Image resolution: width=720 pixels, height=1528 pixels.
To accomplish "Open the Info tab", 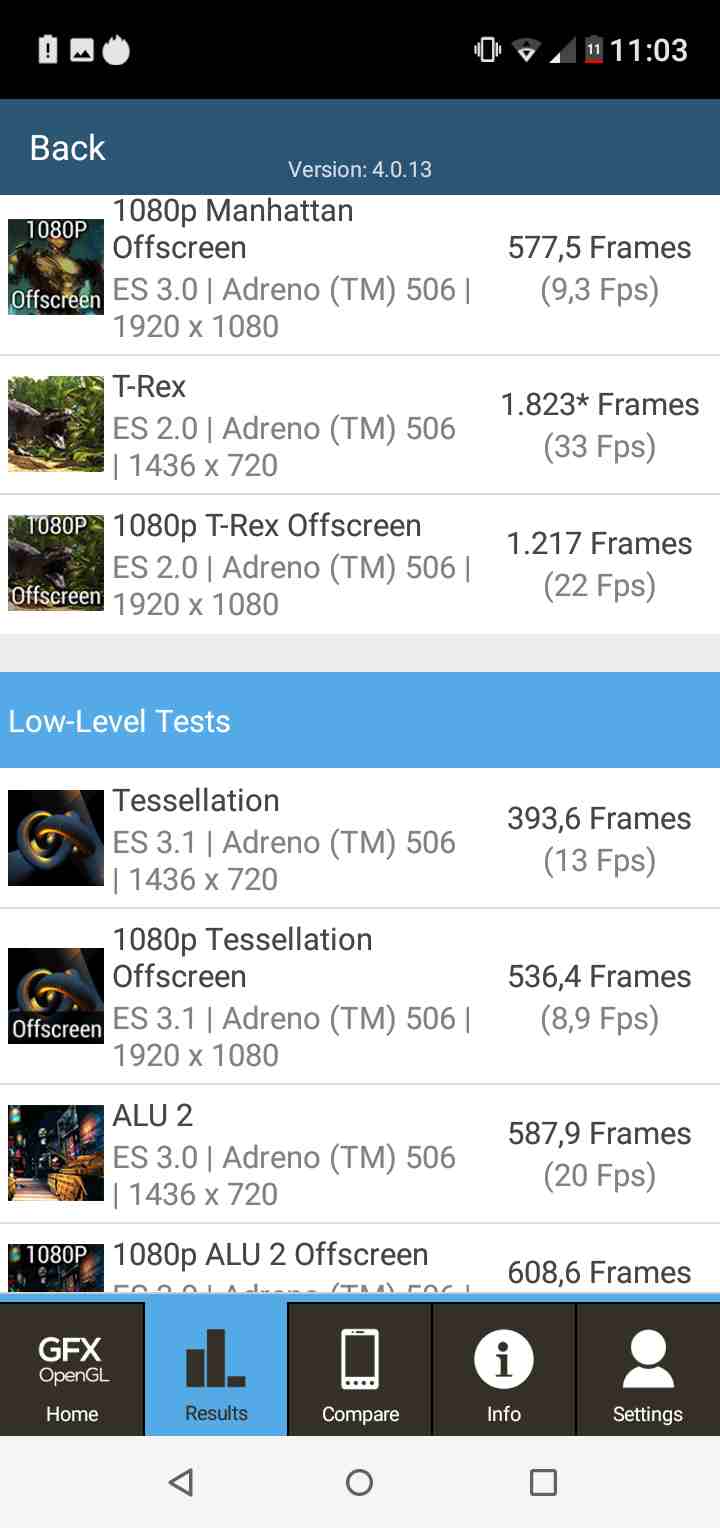I will click(x=504, y=1369).
